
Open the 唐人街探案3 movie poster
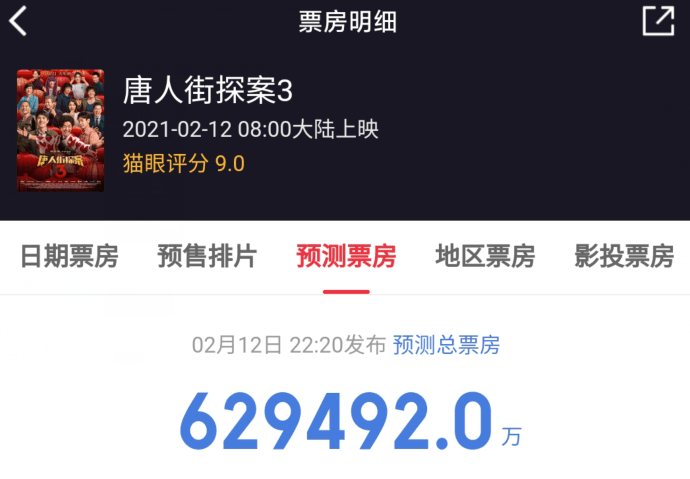pos(61,130)
